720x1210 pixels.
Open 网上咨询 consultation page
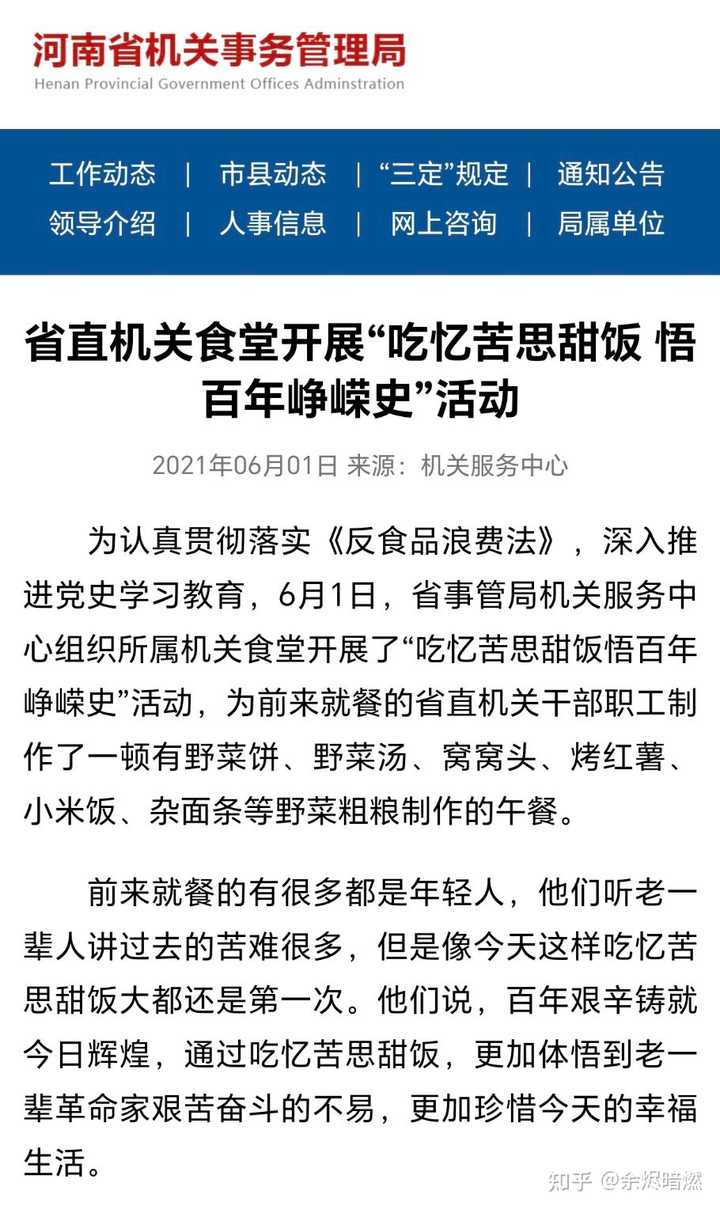click(x=443, y=223)
